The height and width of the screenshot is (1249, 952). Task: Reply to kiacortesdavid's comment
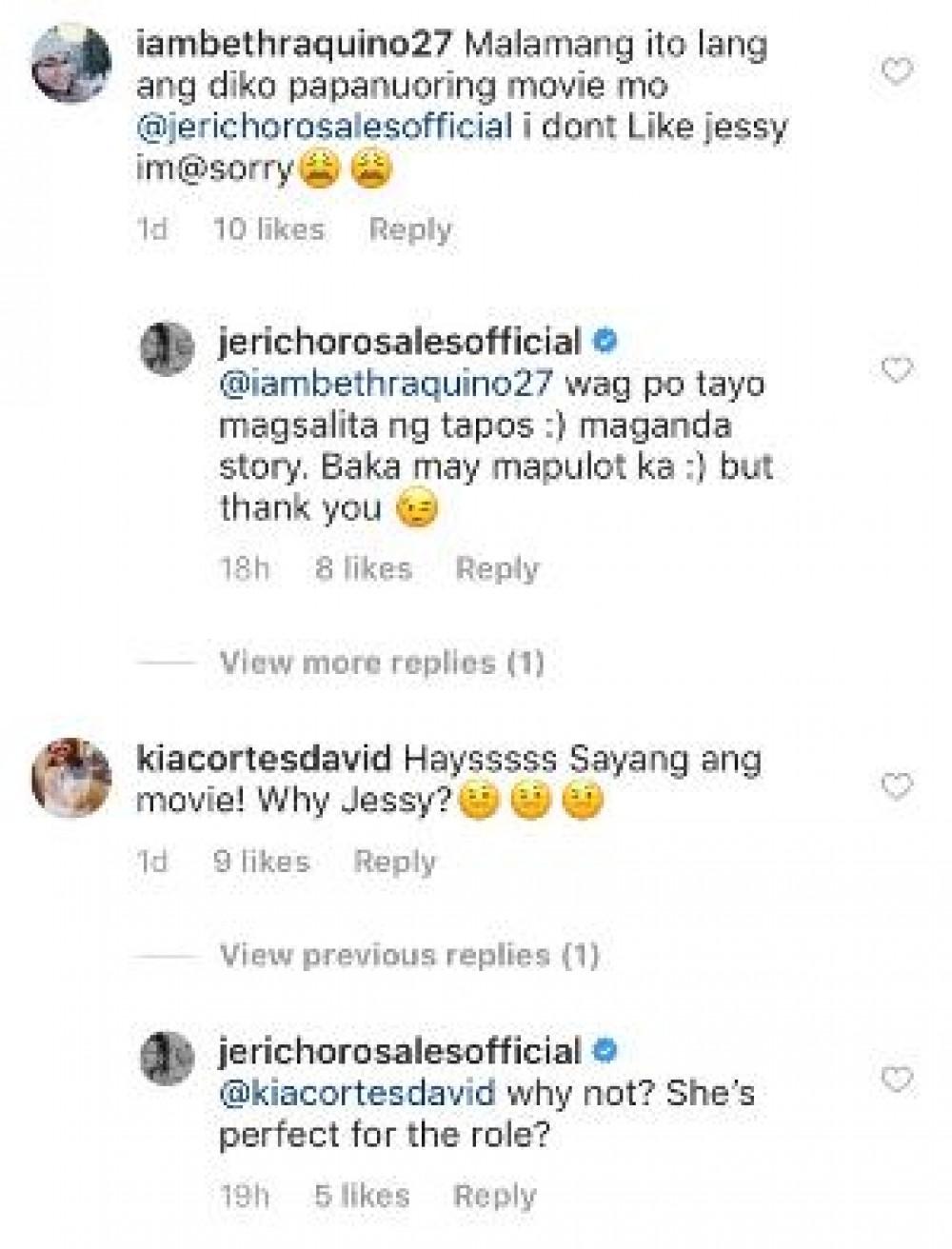coord(394,862)
